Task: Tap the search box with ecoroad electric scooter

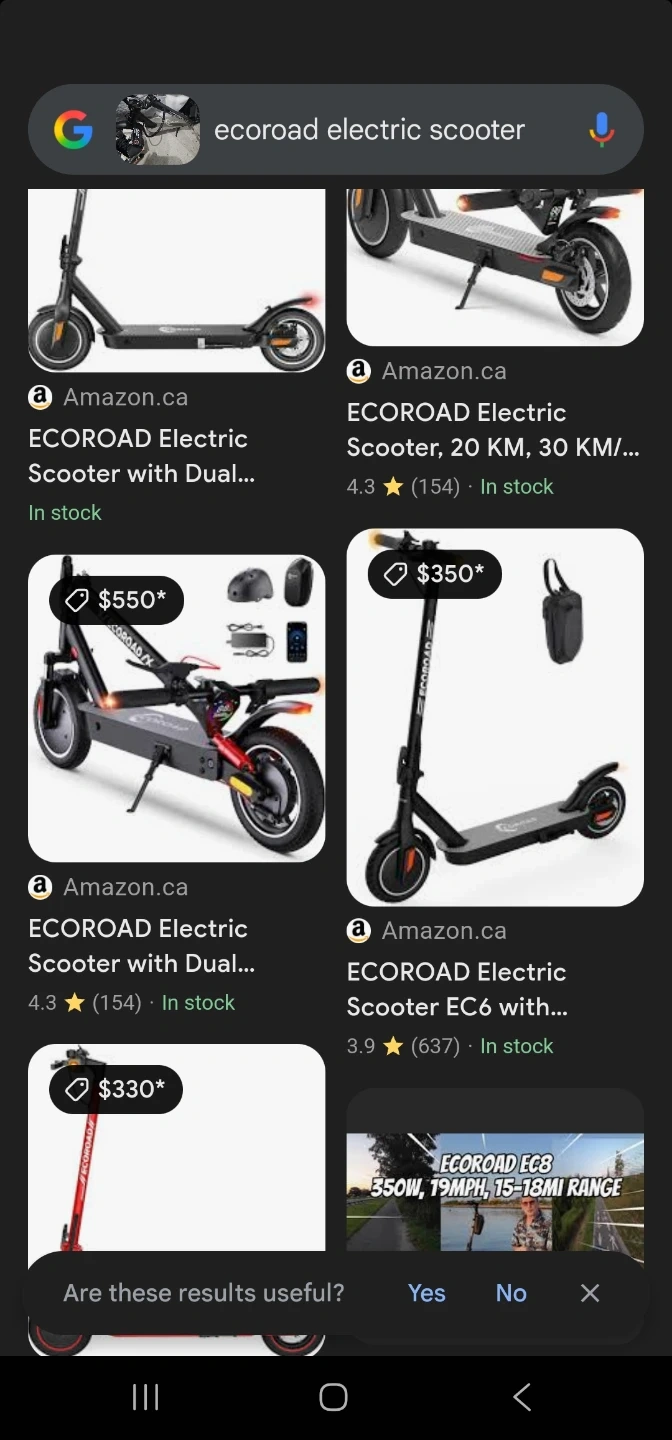Action: click(x=370, y=130)
